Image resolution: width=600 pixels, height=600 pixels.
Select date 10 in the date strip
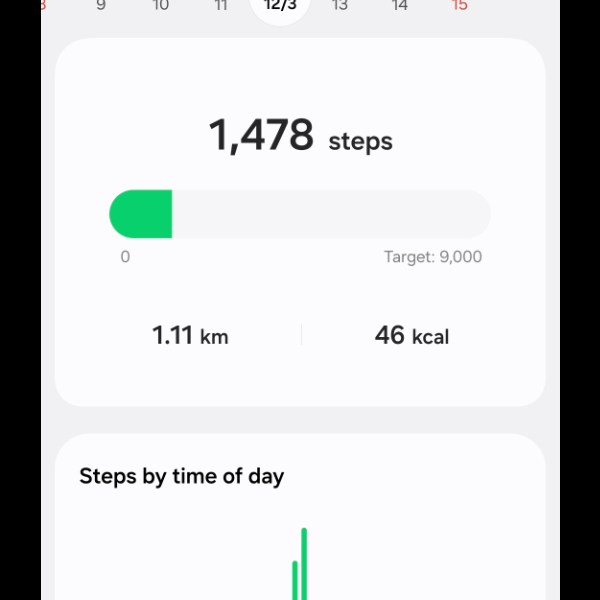click(x=161, y=6)
